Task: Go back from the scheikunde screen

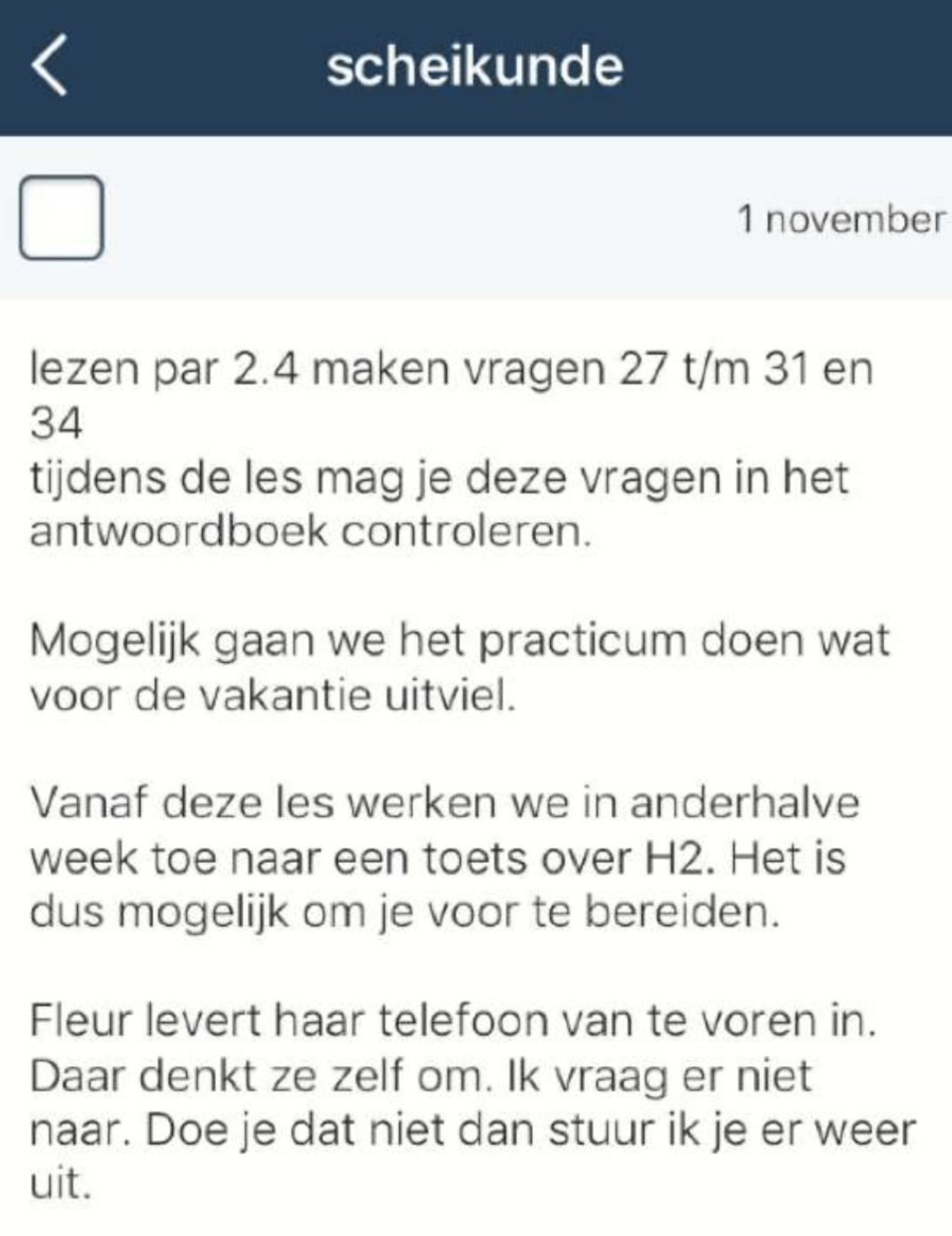Action: click(x=50, y=65)
